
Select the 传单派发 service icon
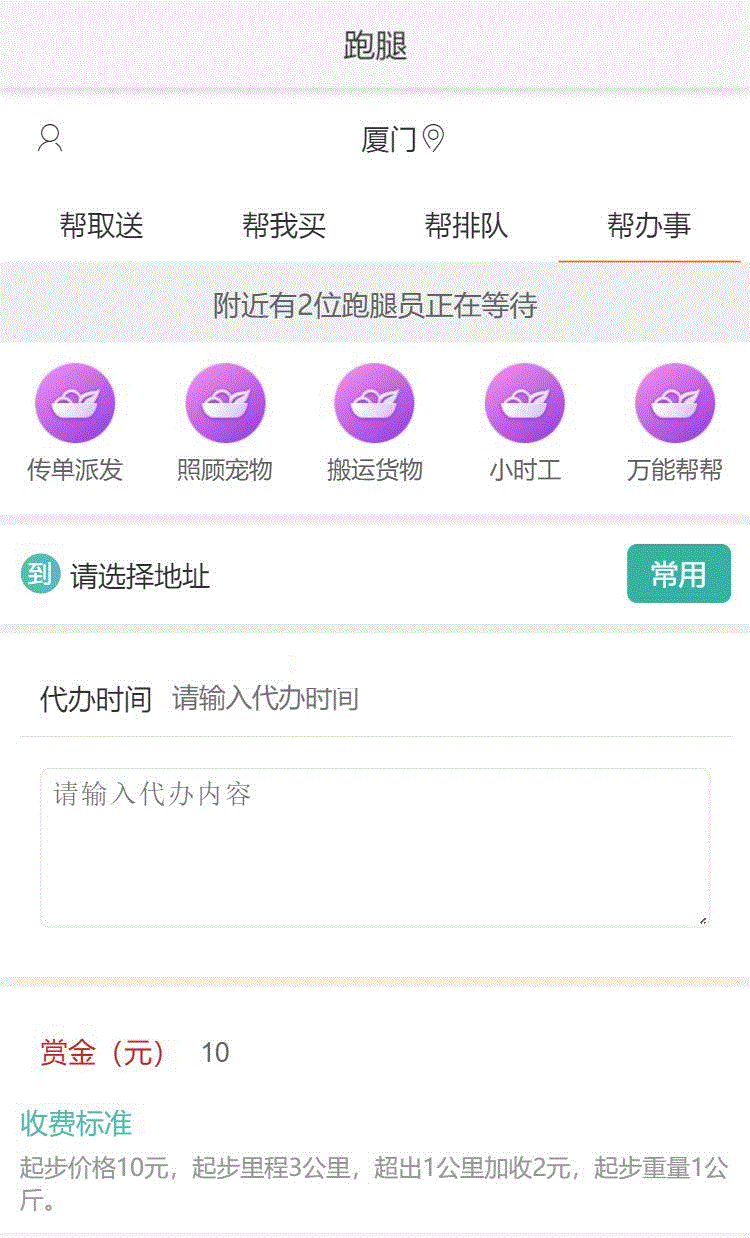tap(75, 402)
